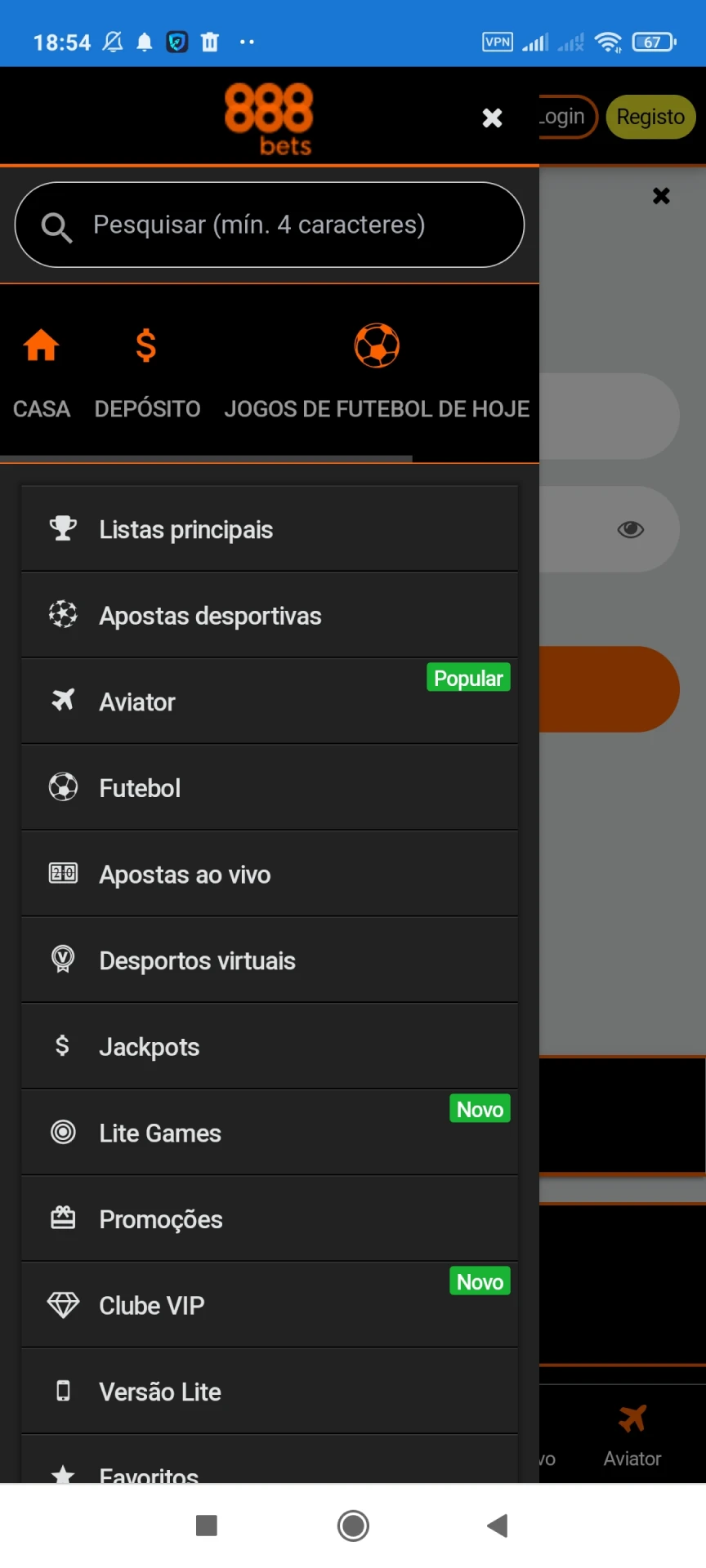Screen dimensions: 706x1568
Task: Click the diamond icon next to Clube VIP
Action: (x=63, y=1305)
